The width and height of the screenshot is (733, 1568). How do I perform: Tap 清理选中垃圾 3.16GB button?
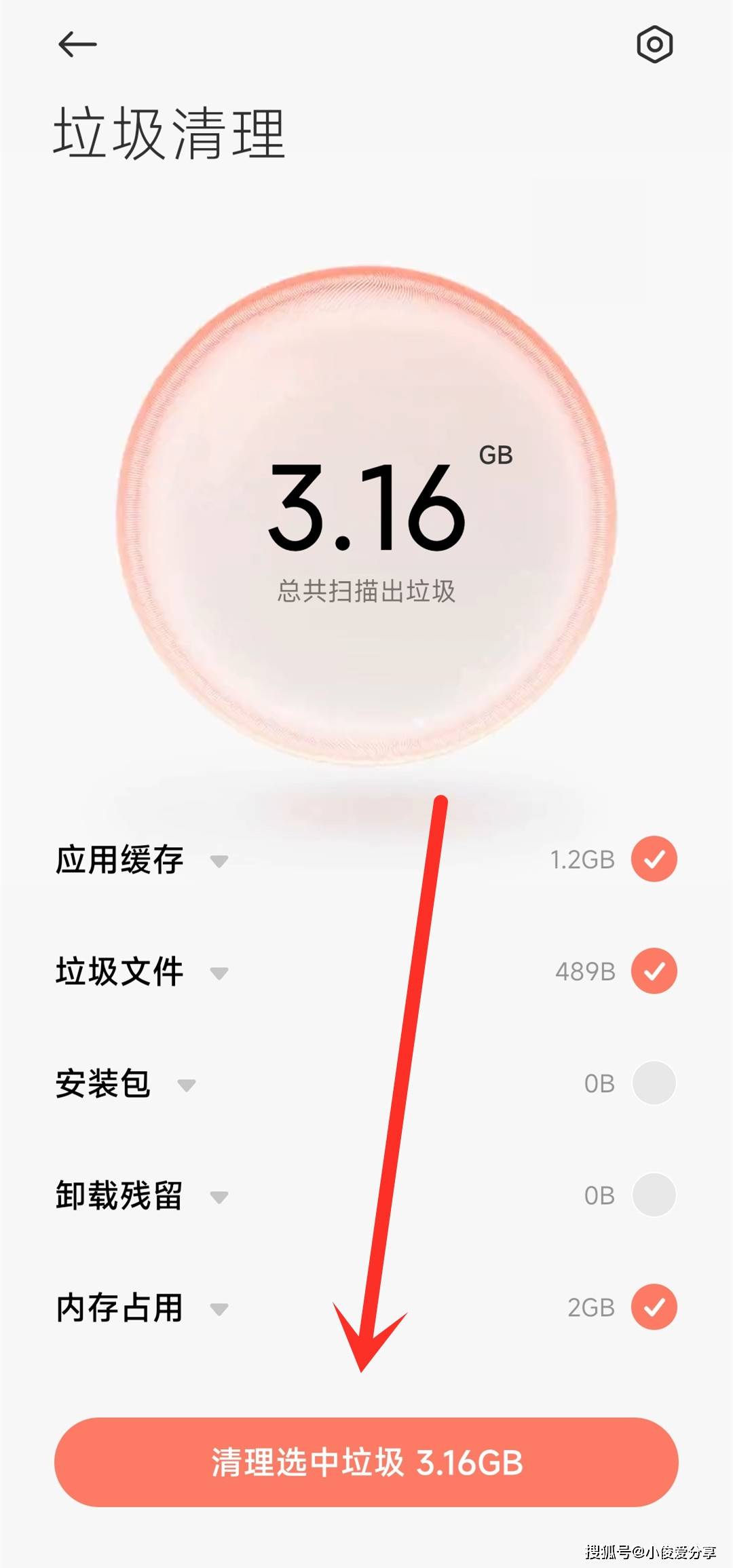pos(366,1462)
